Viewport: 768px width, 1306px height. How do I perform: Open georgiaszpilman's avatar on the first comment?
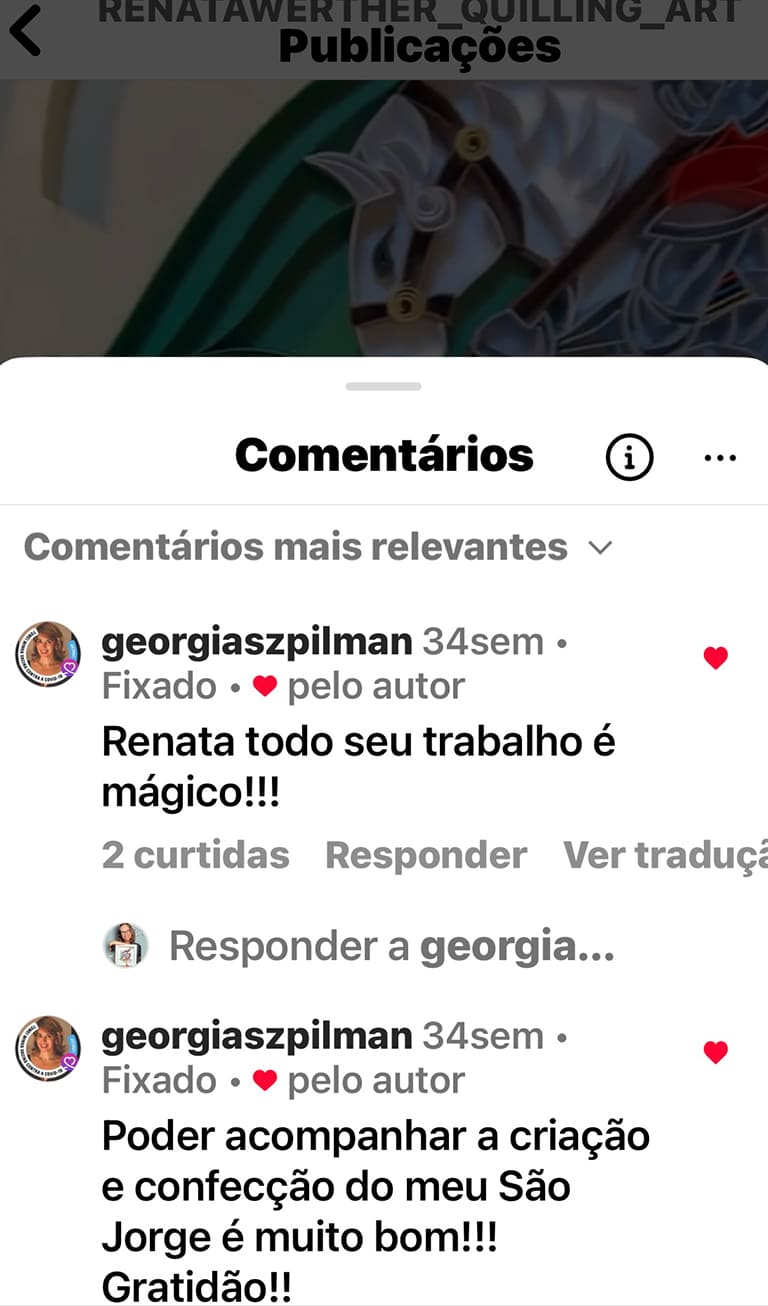[47, 654]
